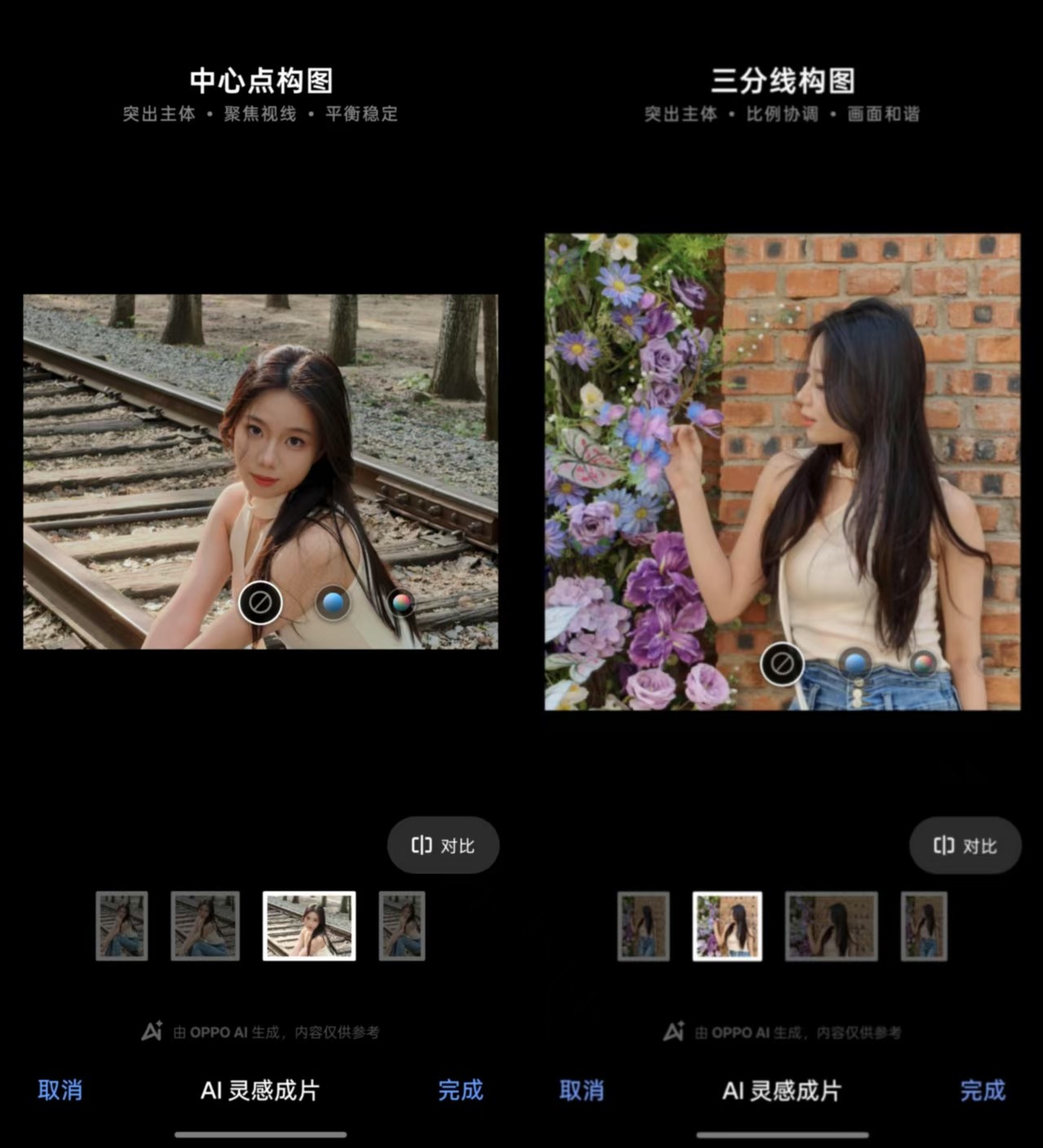Toggle 对比 comparison on the right photo
Image resolution: width=1043 pixels, height=1148 pixels.
point(965,846)
